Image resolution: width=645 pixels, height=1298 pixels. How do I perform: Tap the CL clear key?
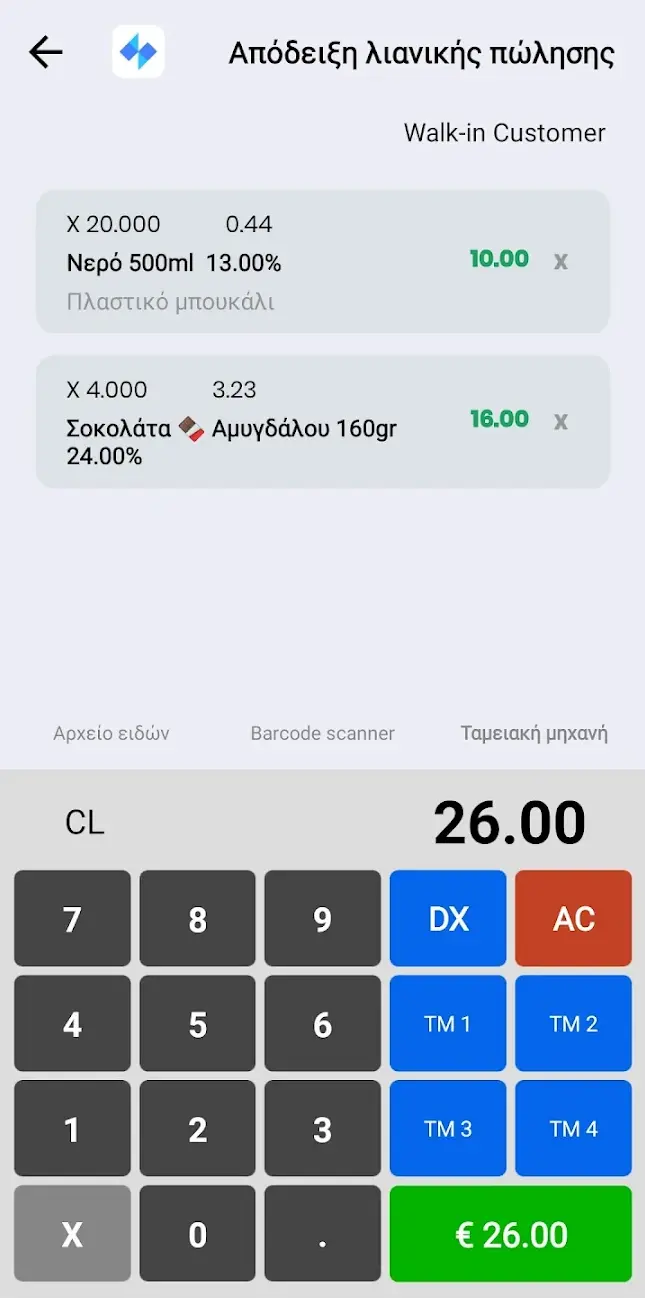85,823
